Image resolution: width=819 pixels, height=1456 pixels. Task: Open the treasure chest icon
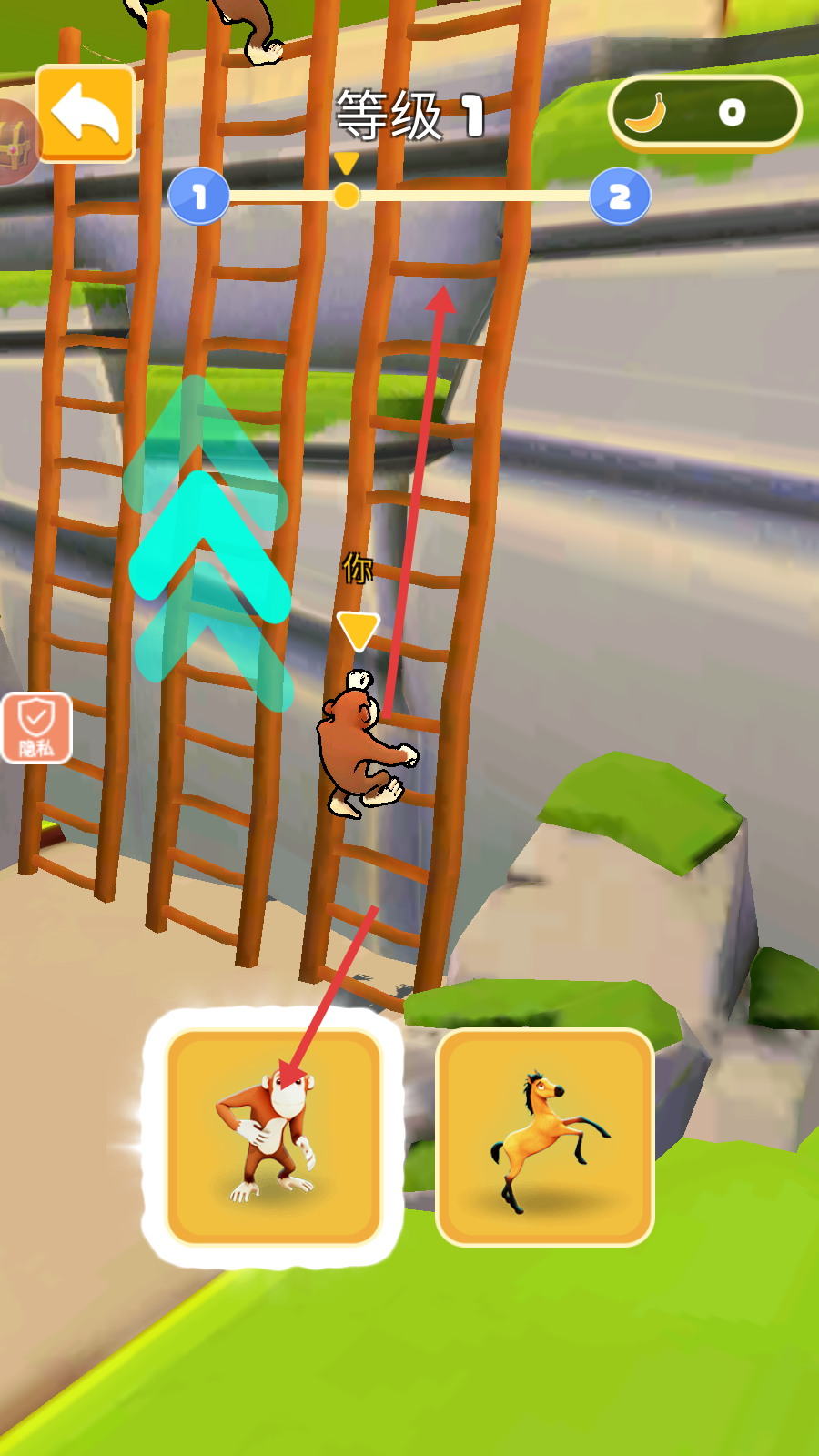[16, 144]
